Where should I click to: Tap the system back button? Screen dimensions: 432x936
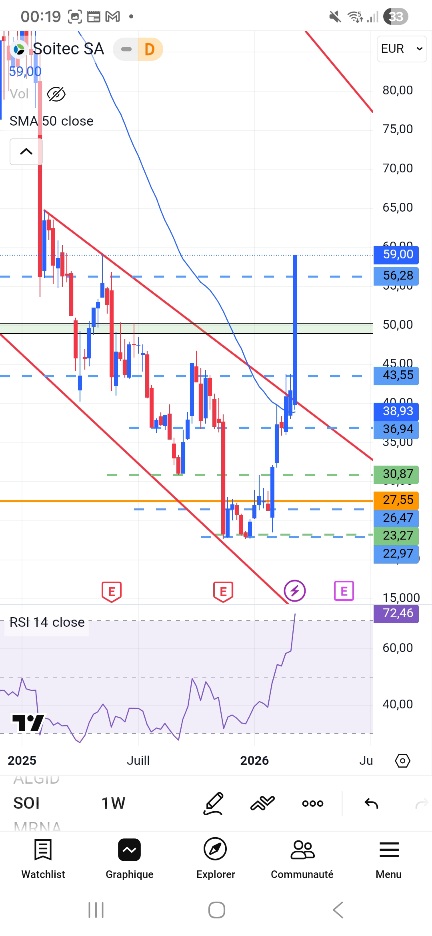338,910
